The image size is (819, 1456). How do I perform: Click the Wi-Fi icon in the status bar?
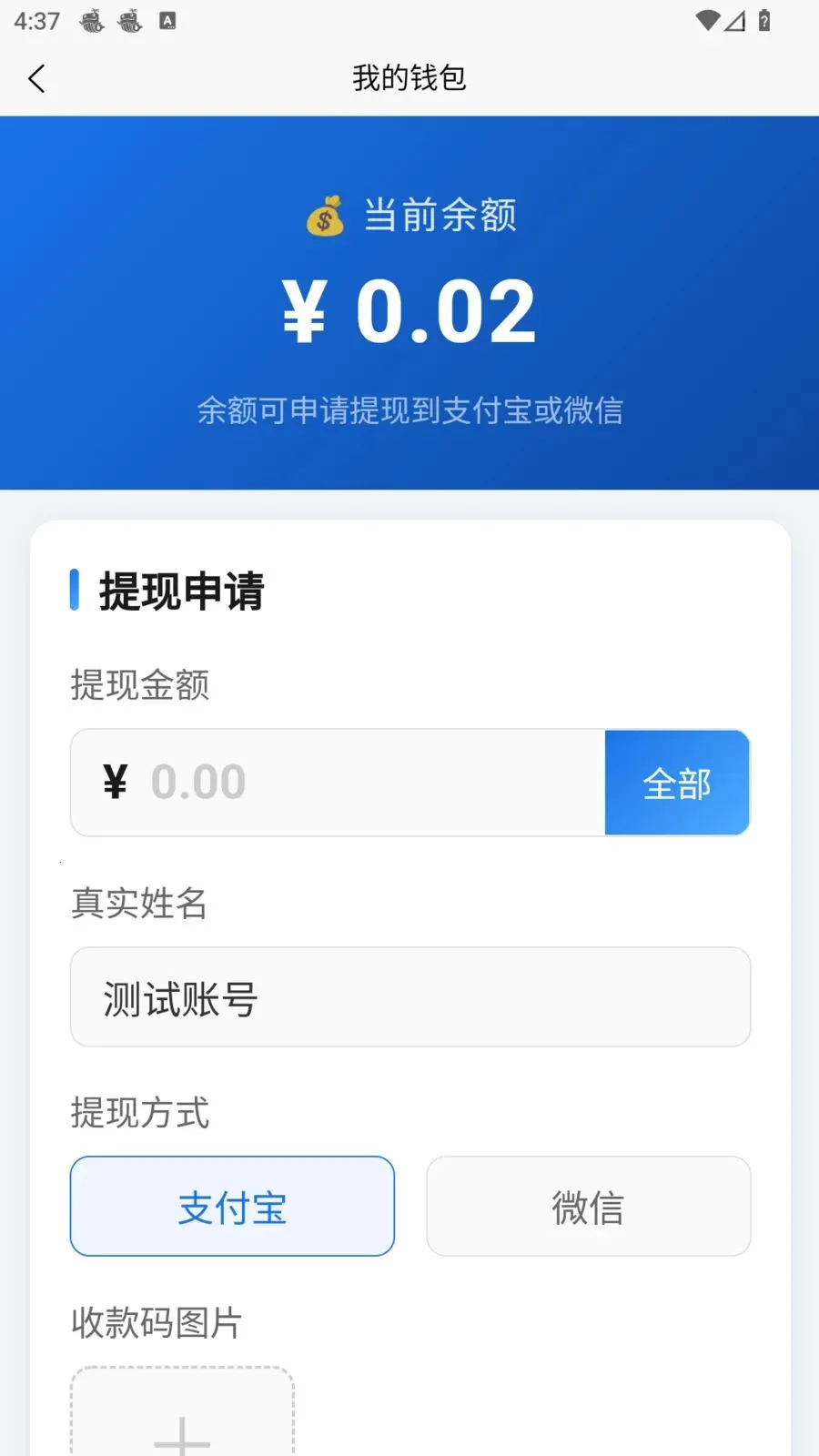pos(708,18)
